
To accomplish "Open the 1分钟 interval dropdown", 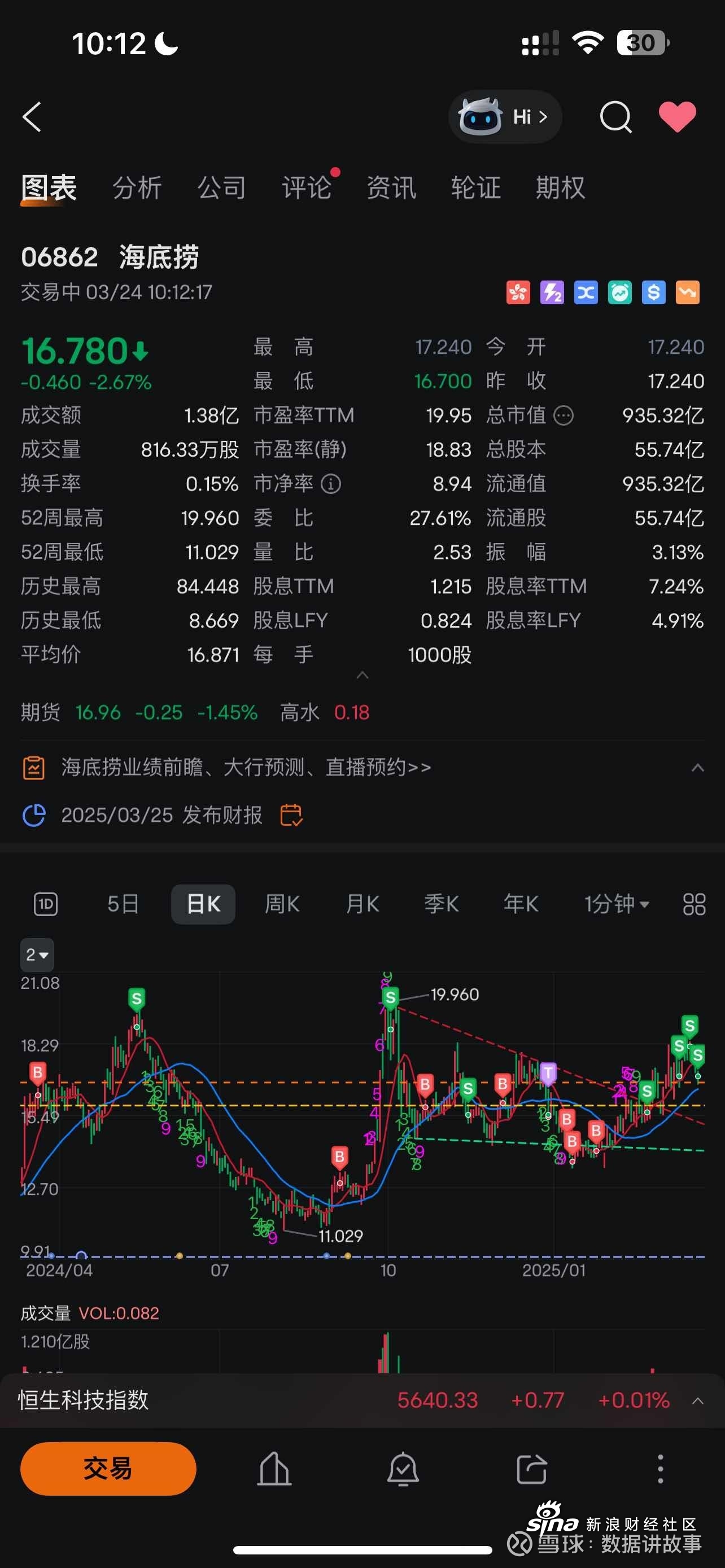I will click(x=616, y=904).
